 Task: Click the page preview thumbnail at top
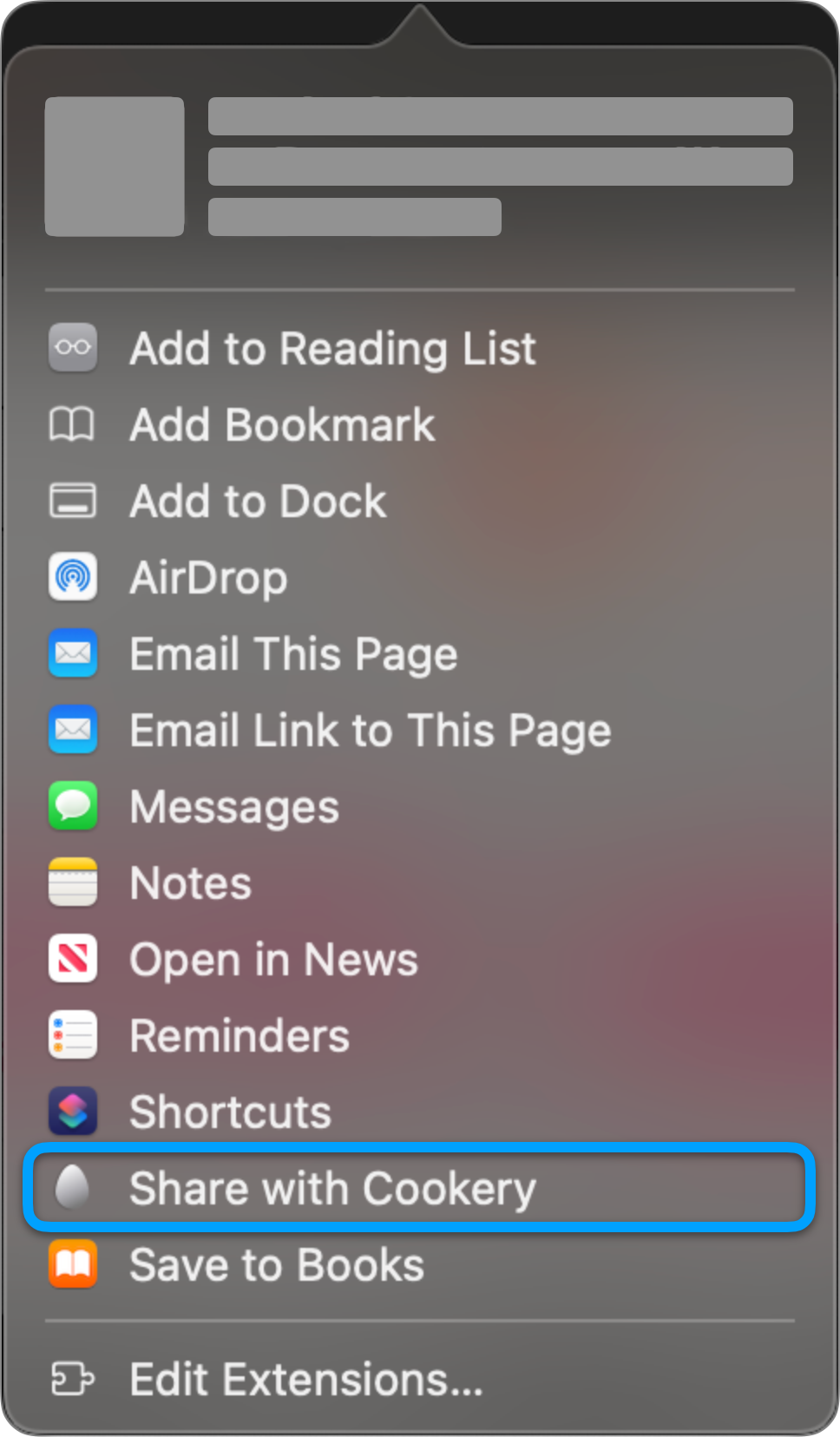point(114,166)
